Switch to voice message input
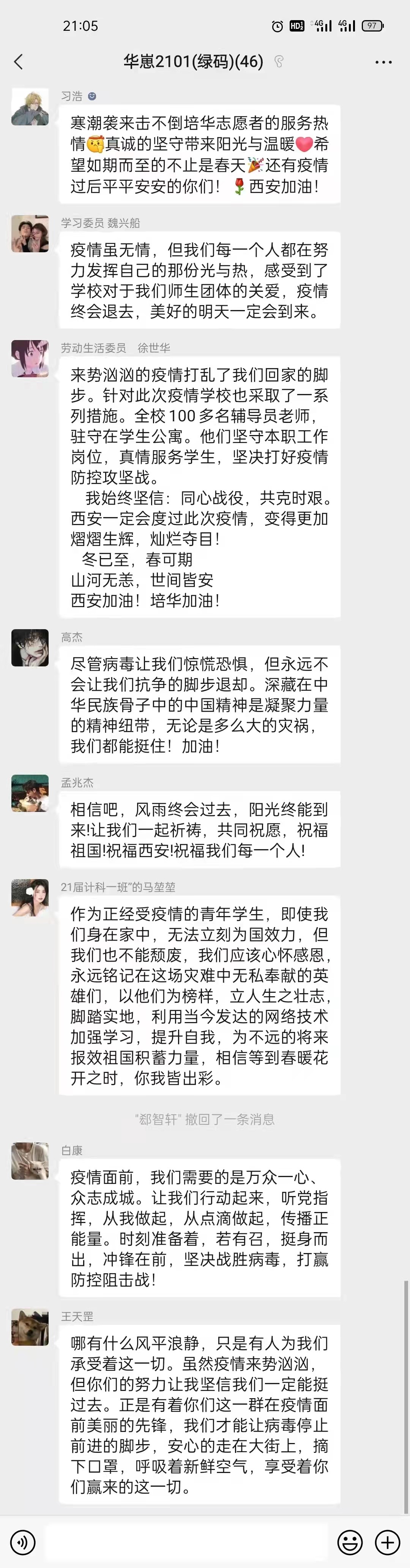Viewport: 410px width, 1568px height. pos(23,1542)
